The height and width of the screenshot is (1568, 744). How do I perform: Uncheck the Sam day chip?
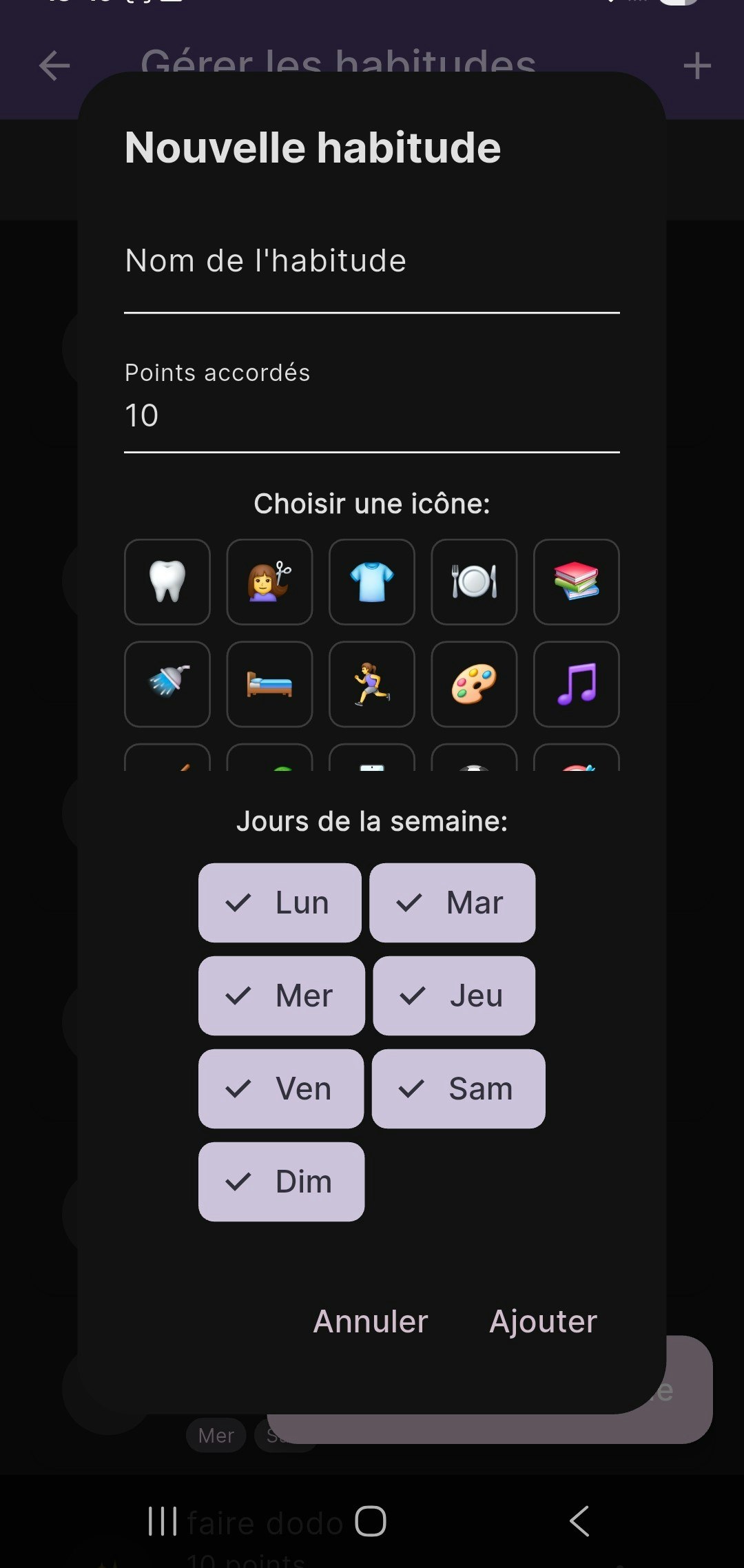tap(459, 1089)
